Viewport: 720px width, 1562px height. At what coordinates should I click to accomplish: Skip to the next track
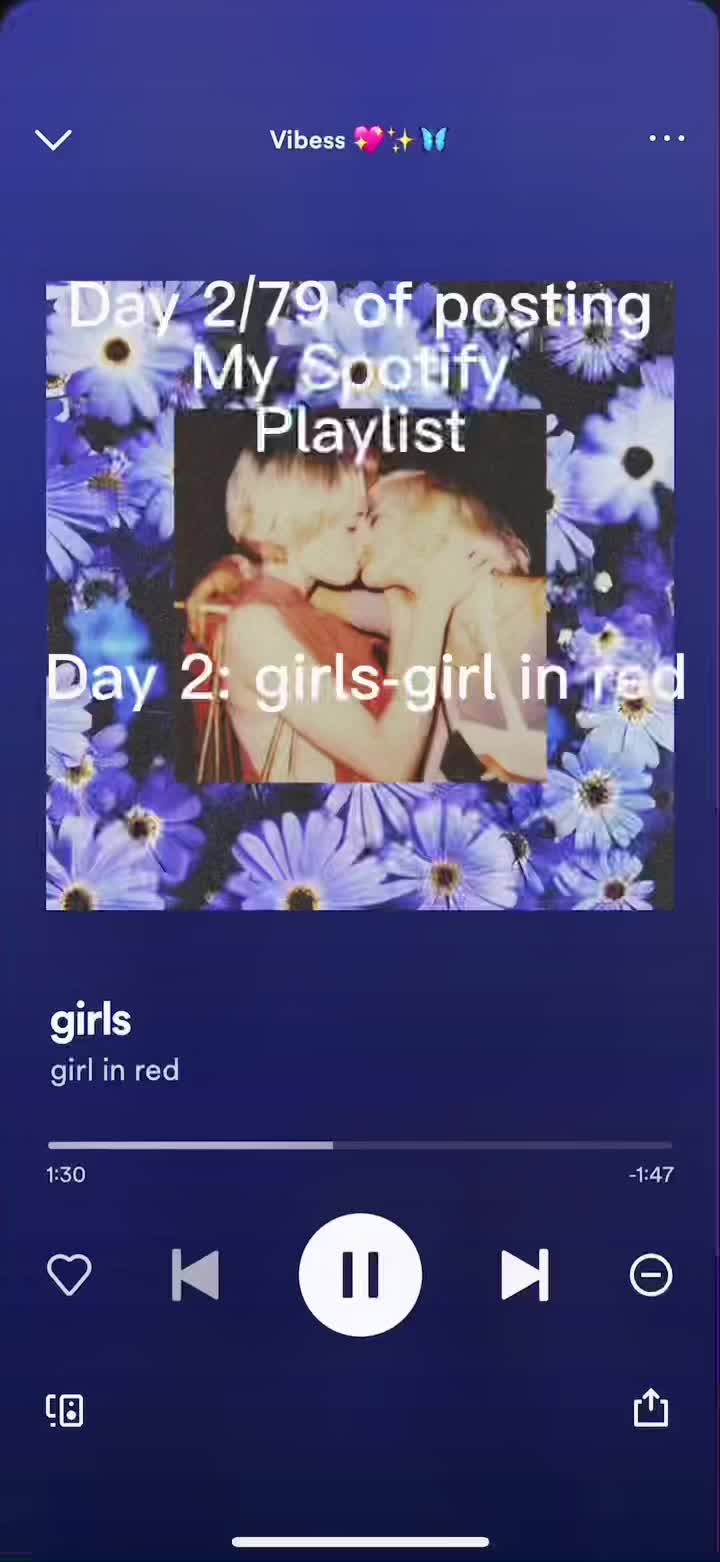(x=524, y=1275)
